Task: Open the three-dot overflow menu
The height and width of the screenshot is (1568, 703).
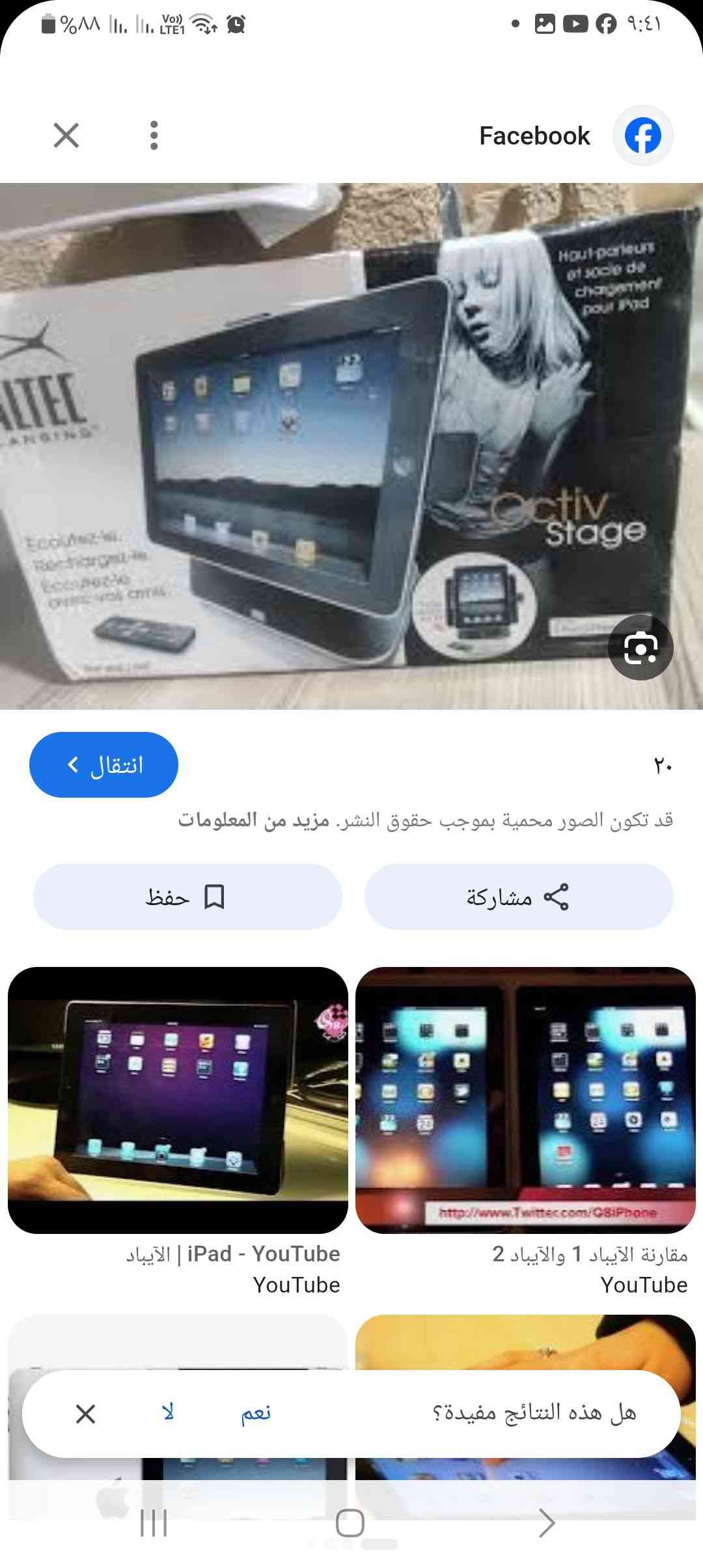Action: [x=154, y=135]
